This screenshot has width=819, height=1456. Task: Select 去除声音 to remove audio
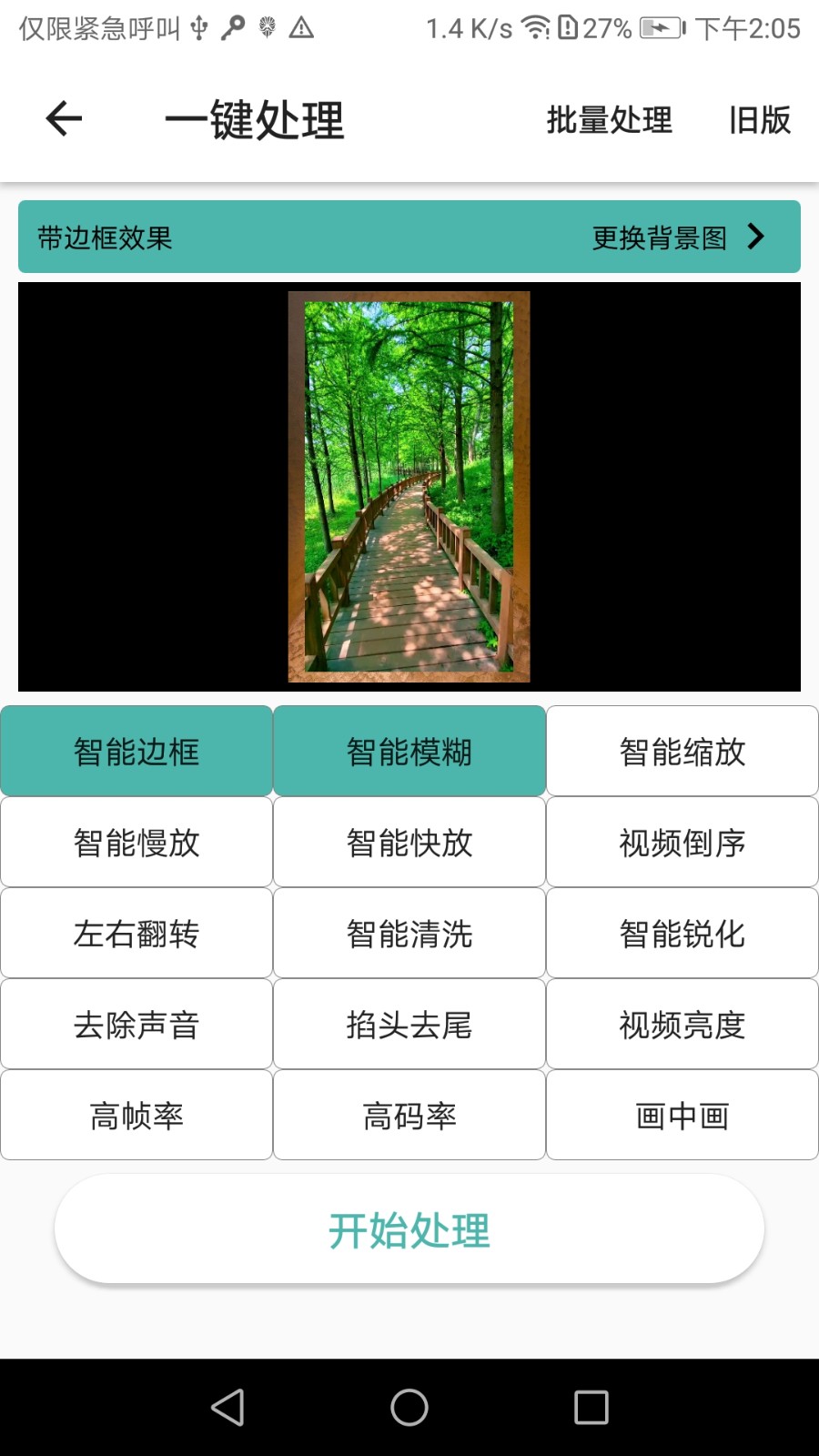tap(136, 1025)
